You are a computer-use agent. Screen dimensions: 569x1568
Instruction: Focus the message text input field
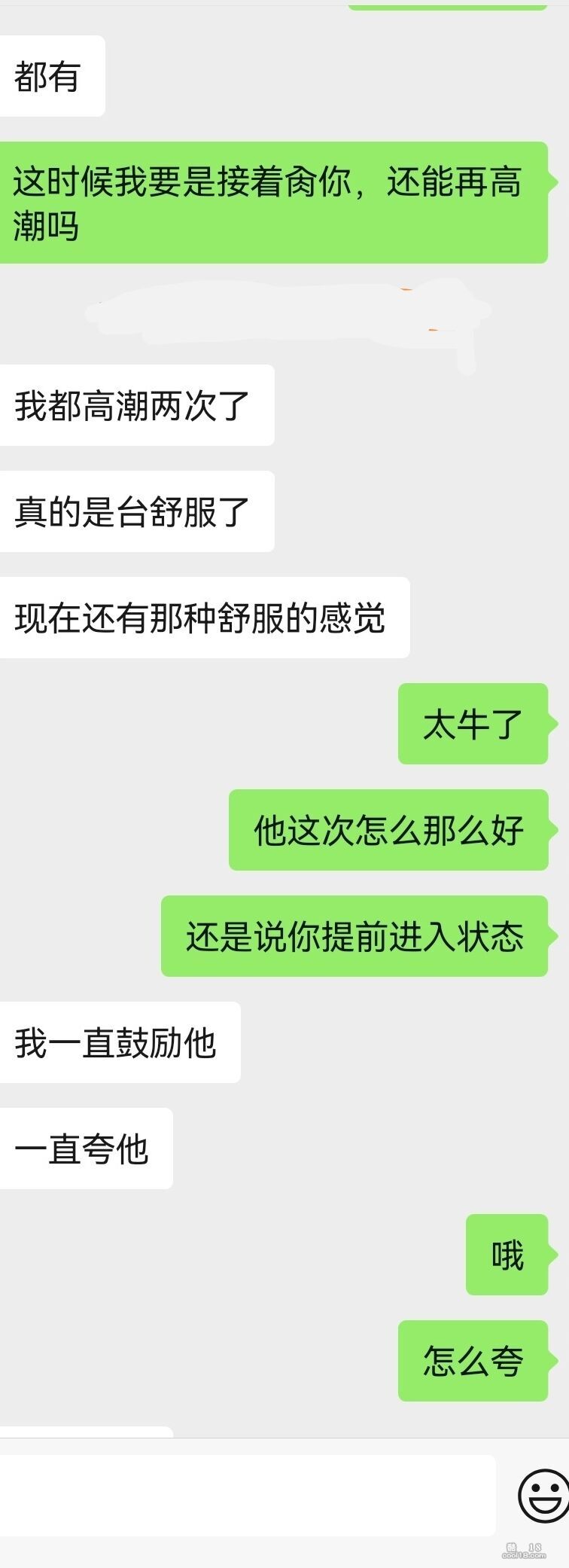pyautogui.click(x=247, y=1494)
